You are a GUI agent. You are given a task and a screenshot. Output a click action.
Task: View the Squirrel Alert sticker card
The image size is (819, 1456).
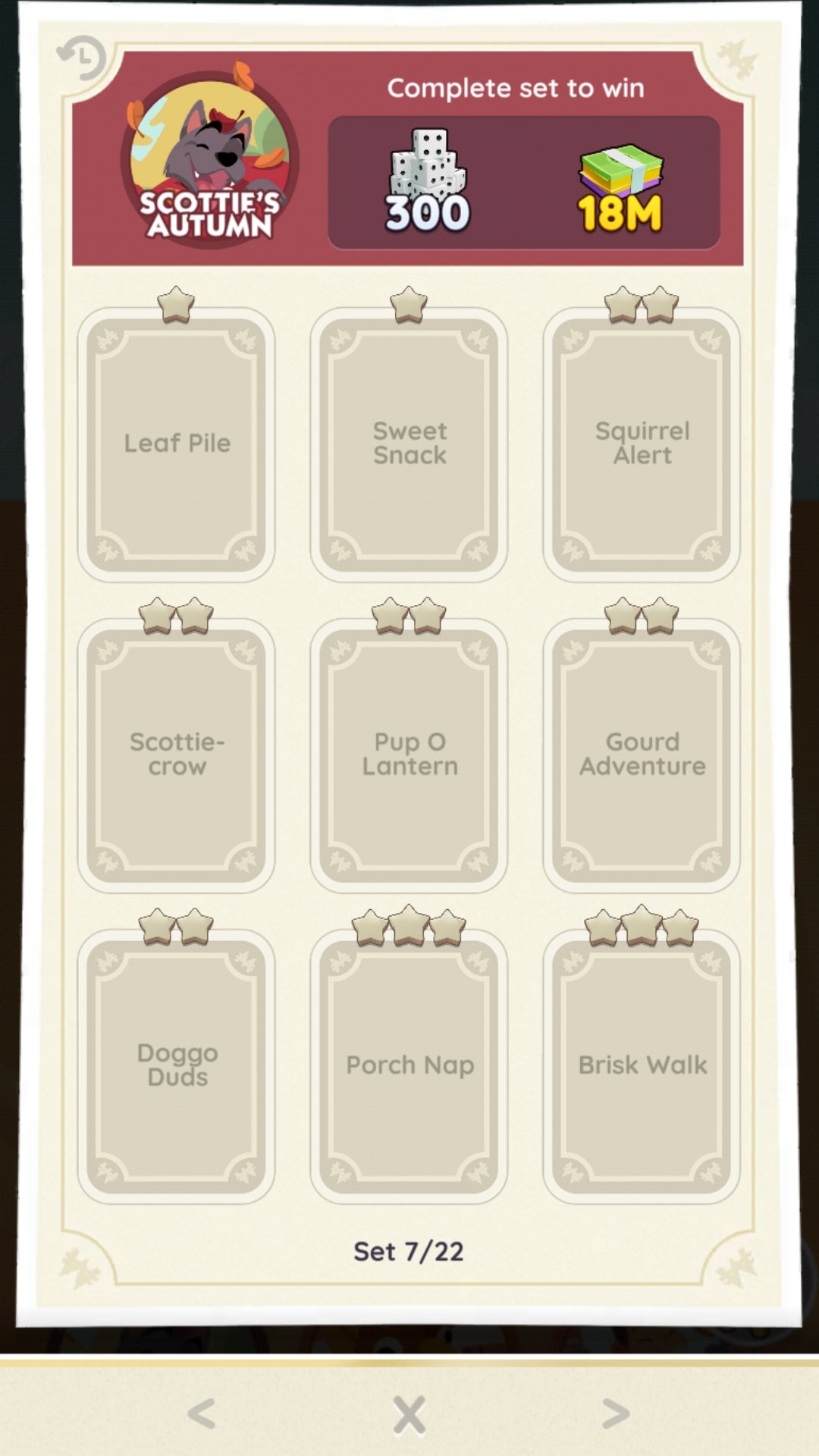(642, 444)
